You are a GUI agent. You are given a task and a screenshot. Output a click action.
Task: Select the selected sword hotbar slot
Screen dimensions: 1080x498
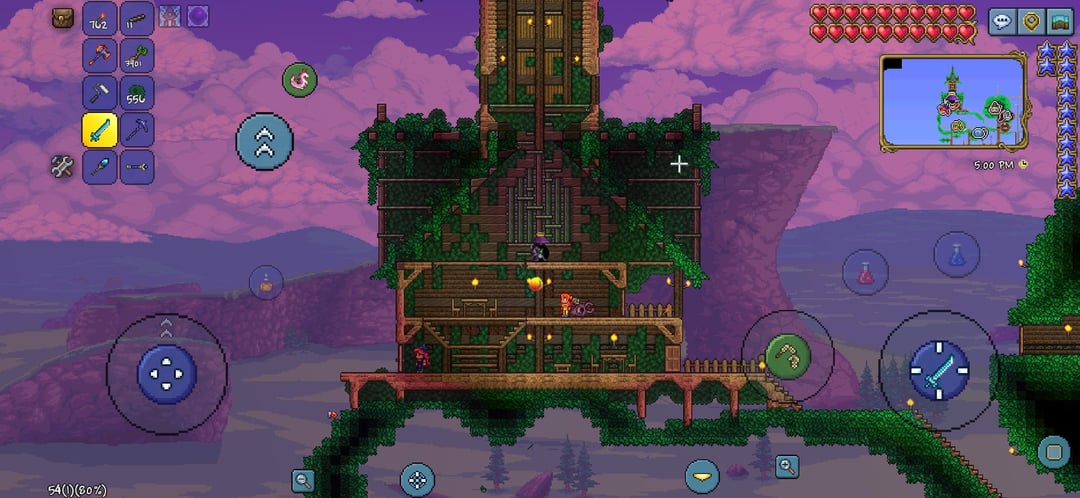[100, 130]
